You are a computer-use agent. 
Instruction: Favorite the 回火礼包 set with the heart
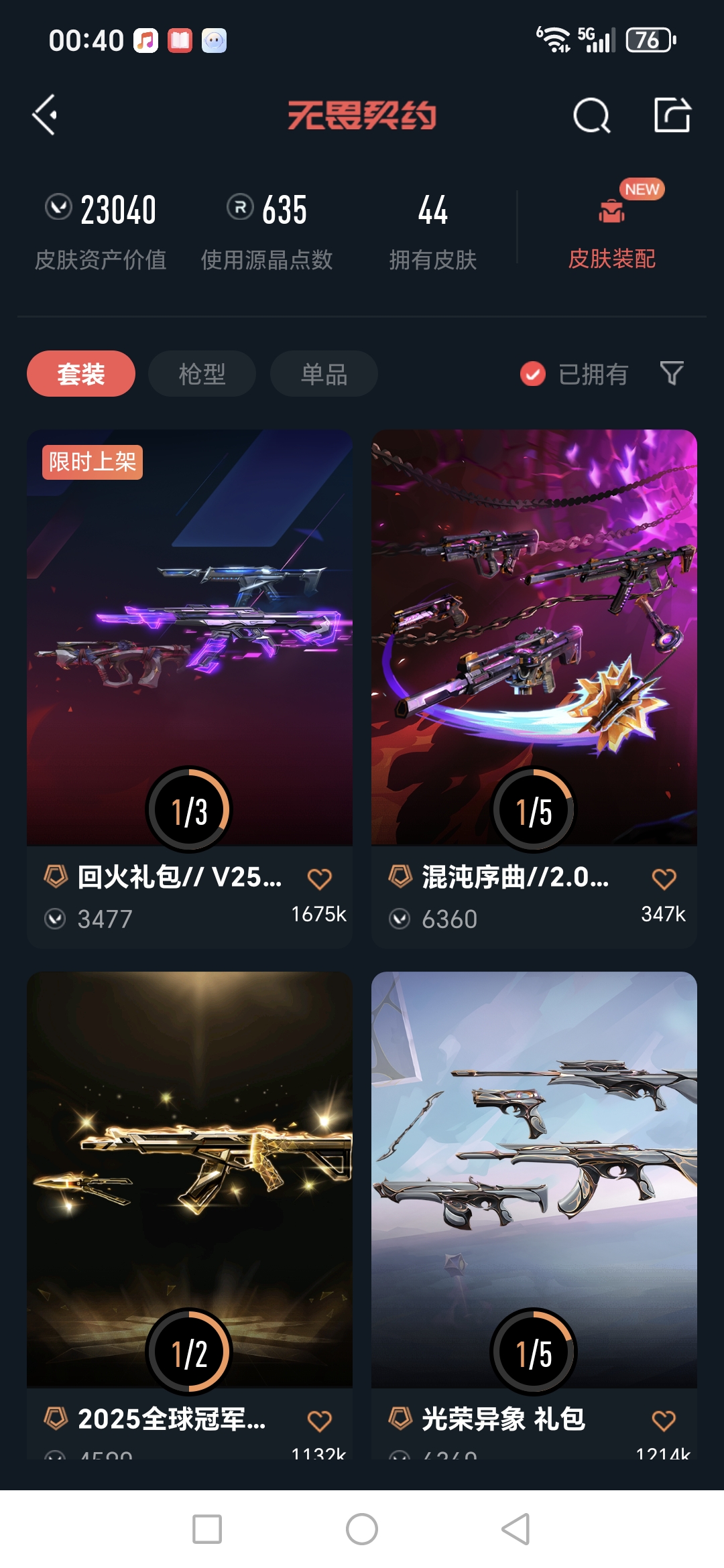(322, 877)
